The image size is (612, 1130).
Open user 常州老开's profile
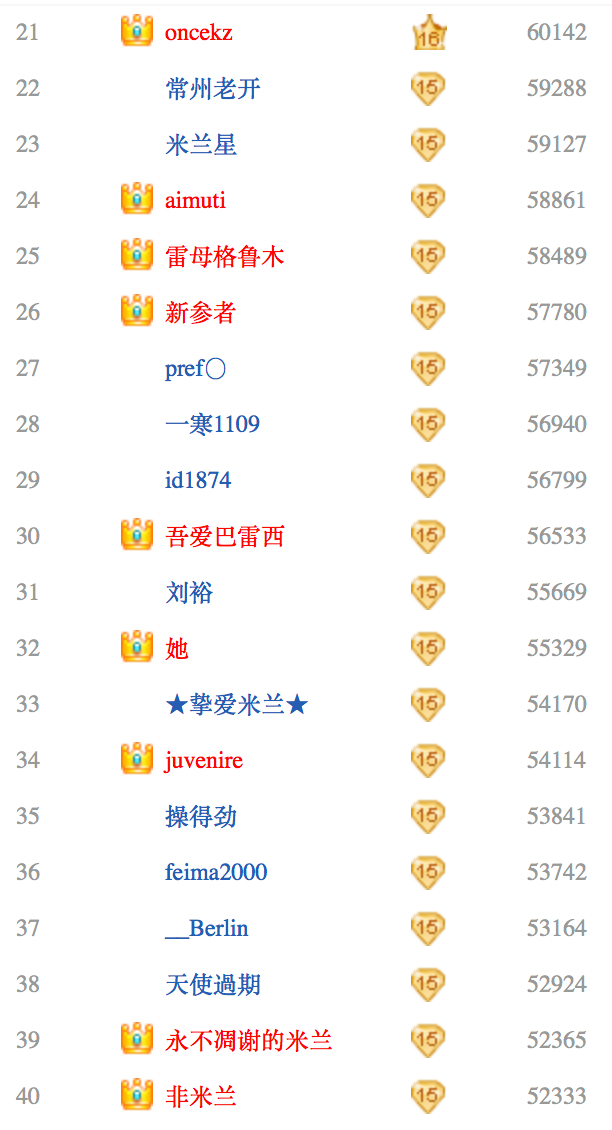213,89
